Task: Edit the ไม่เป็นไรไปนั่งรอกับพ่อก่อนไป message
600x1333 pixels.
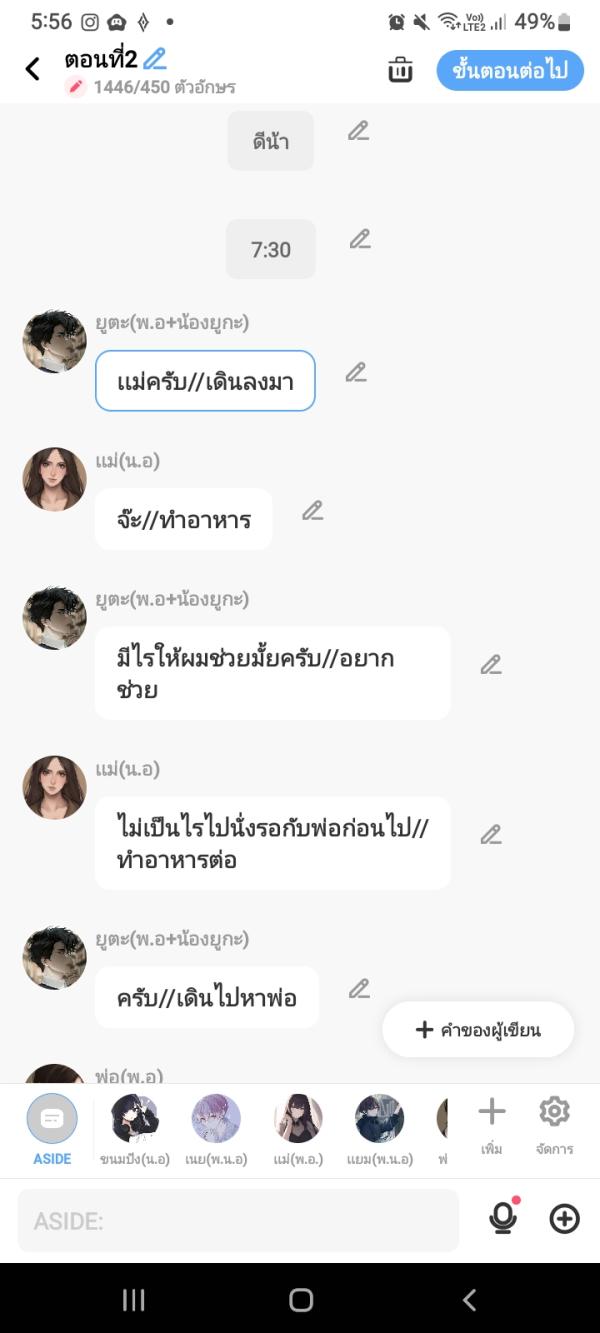Action: (x=490, y=835)
